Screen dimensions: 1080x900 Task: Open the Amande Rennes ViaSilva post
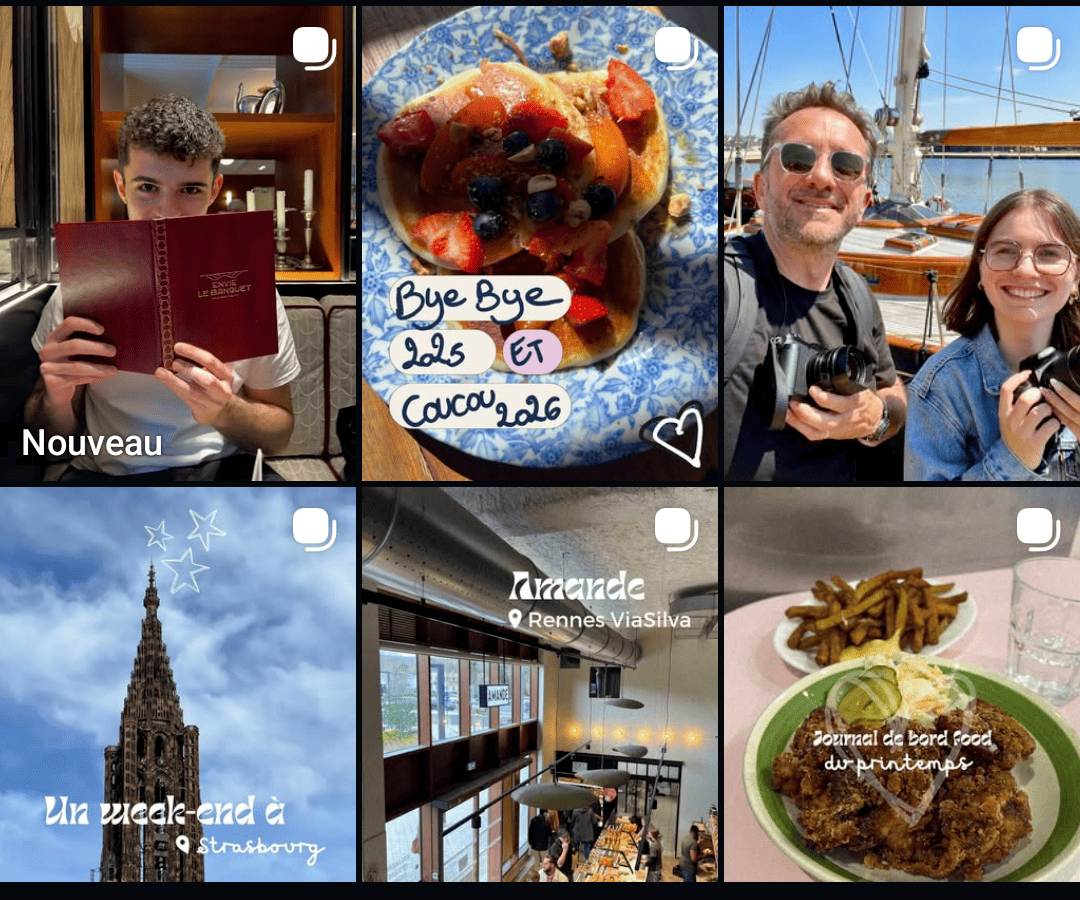coord(539,684)
